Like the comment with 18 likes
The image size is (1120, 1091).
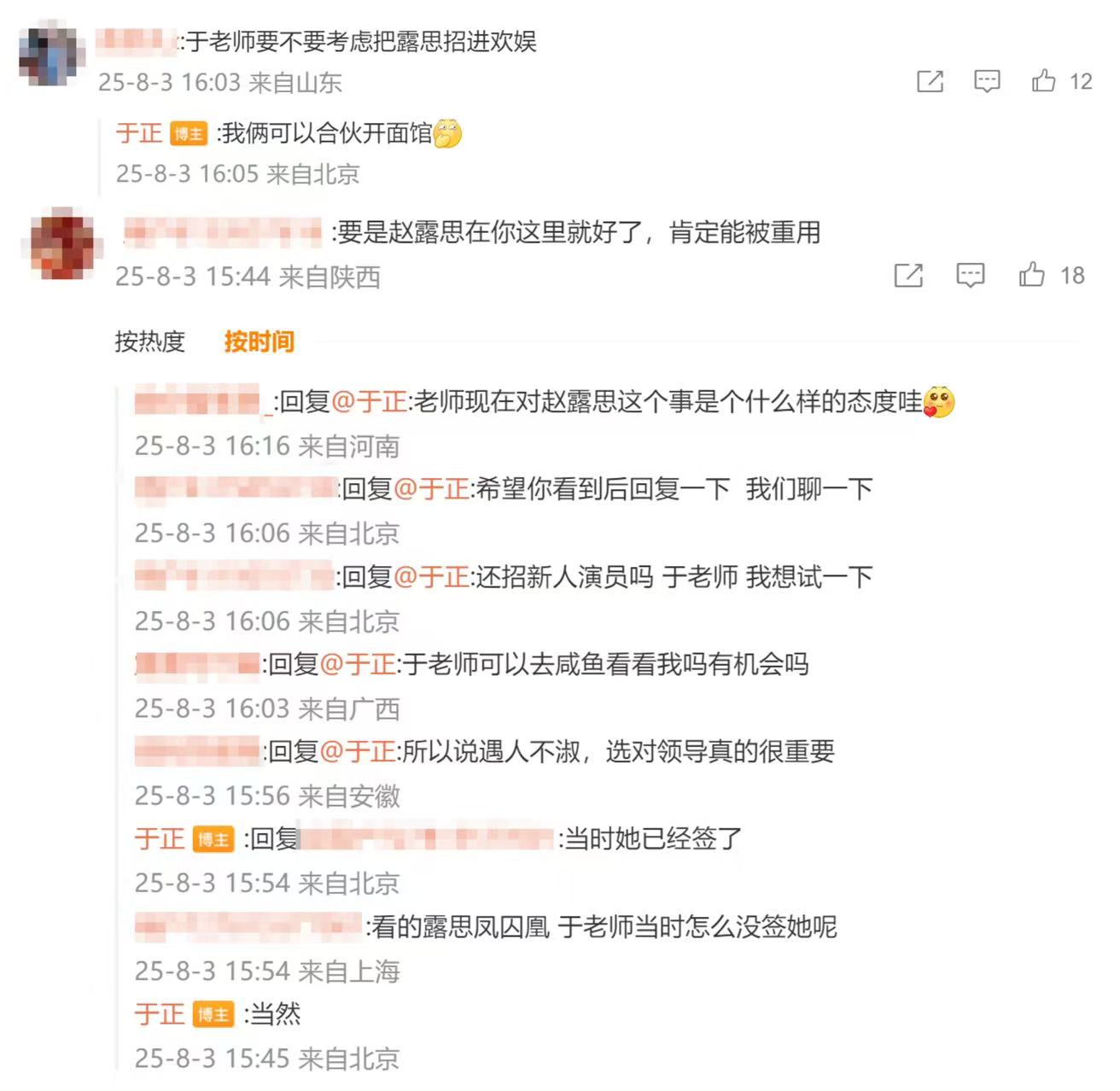tap(1031, 275)
